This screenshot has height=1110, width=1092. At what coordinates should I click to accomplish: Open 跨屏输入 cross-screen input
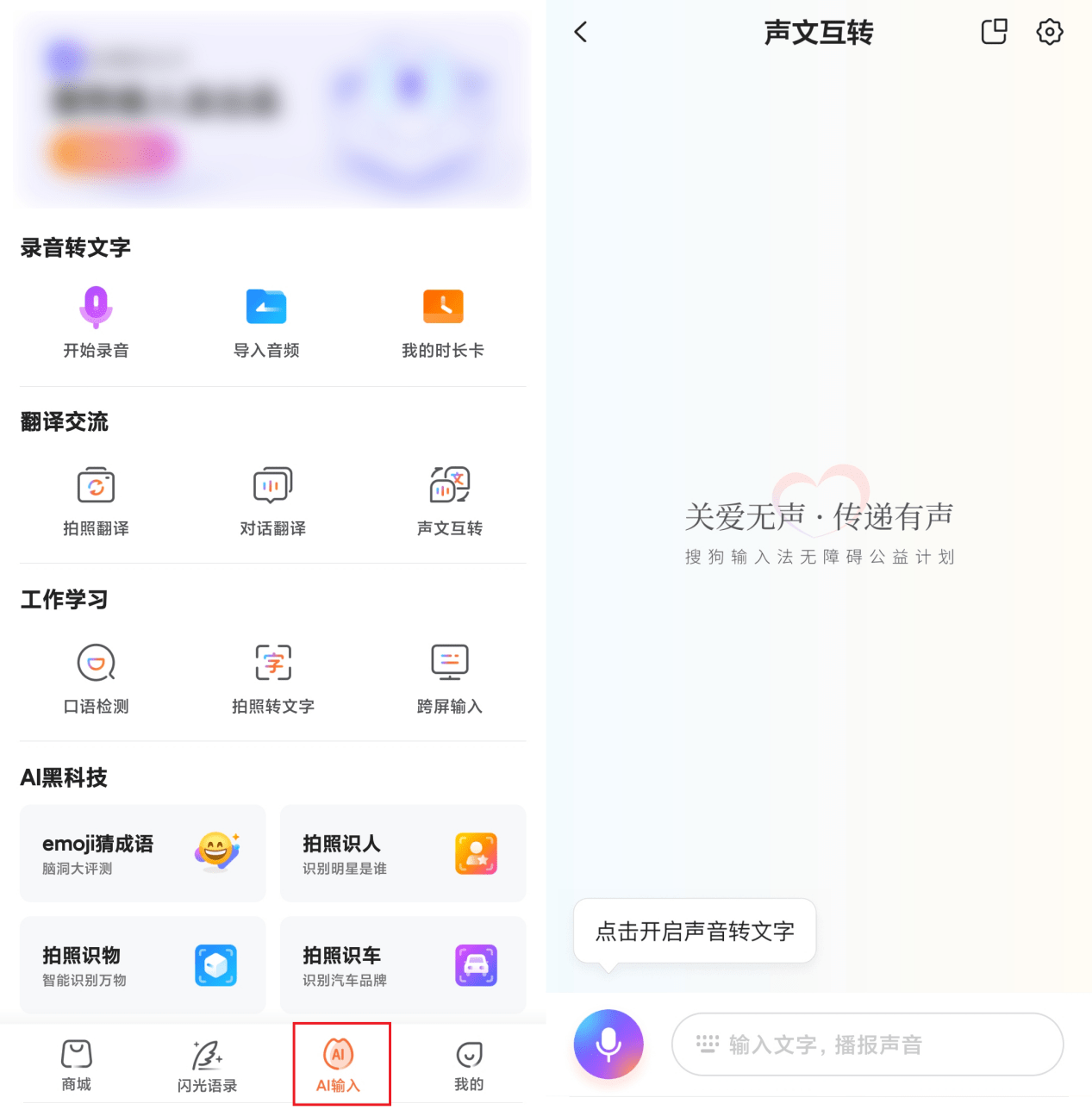tap(449, 677)
